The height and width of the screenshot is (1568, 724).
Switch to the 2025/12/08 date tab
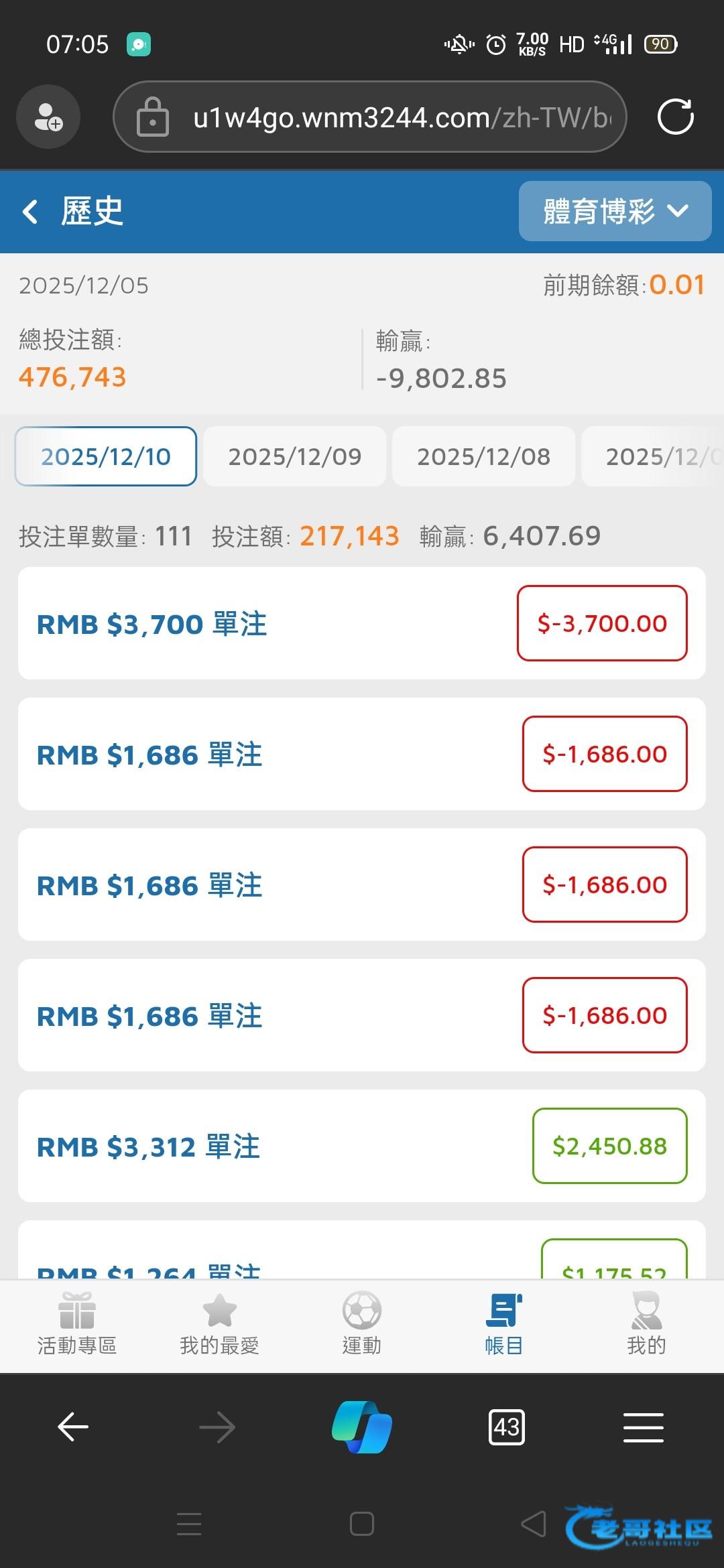(483, 456)
